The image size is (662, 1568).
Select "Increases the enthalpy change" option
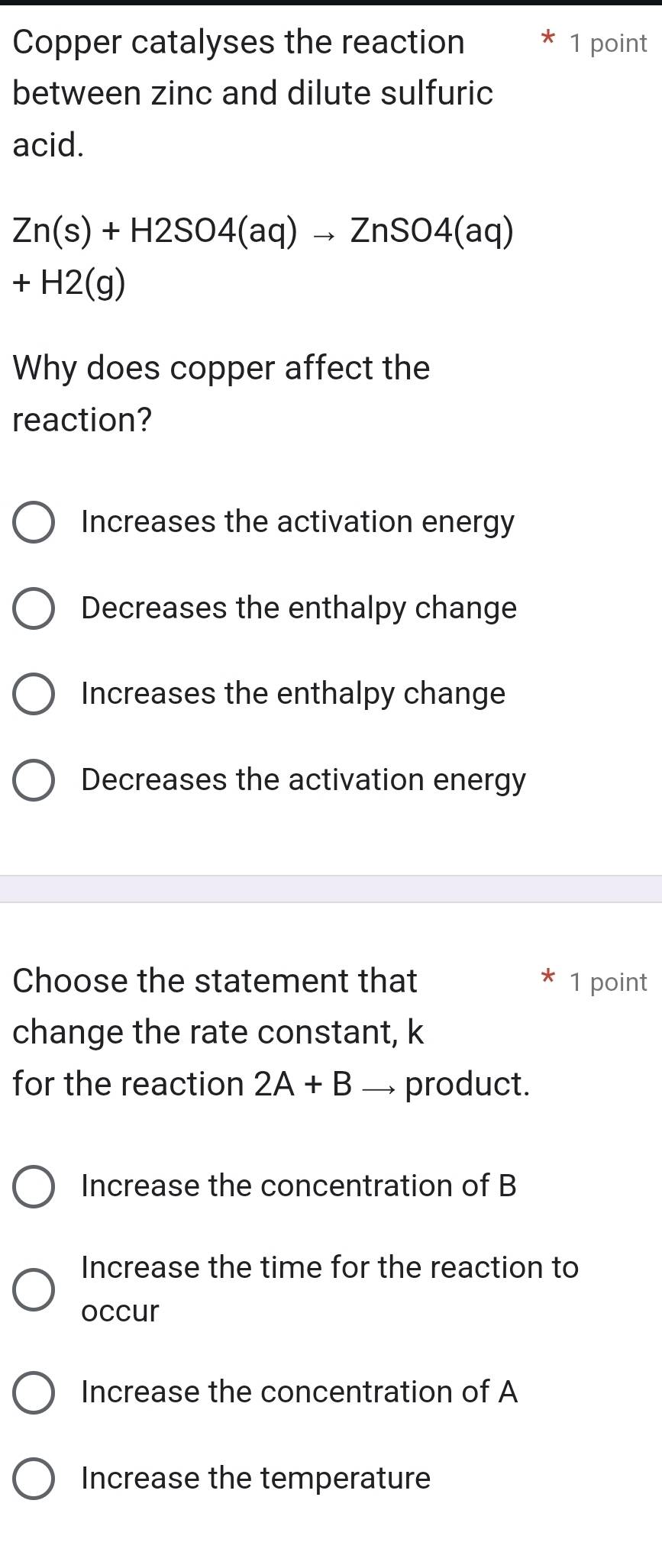point(292,694)
